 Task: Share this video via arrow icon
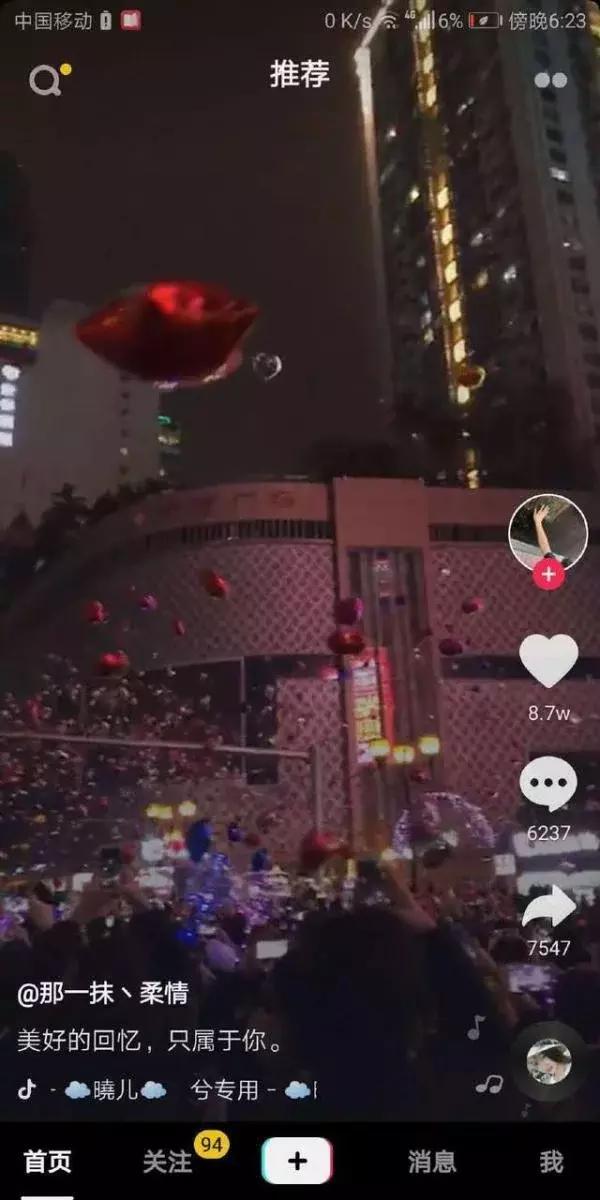coord(548,908)
